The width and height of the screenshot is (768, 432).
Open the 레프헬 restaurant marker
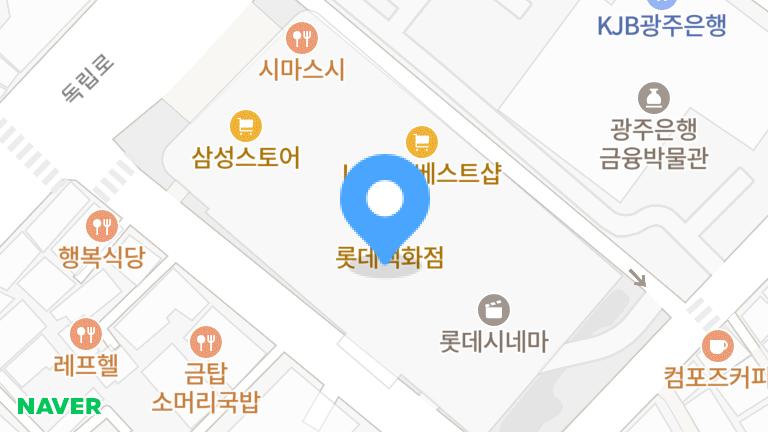pos(86,334)
